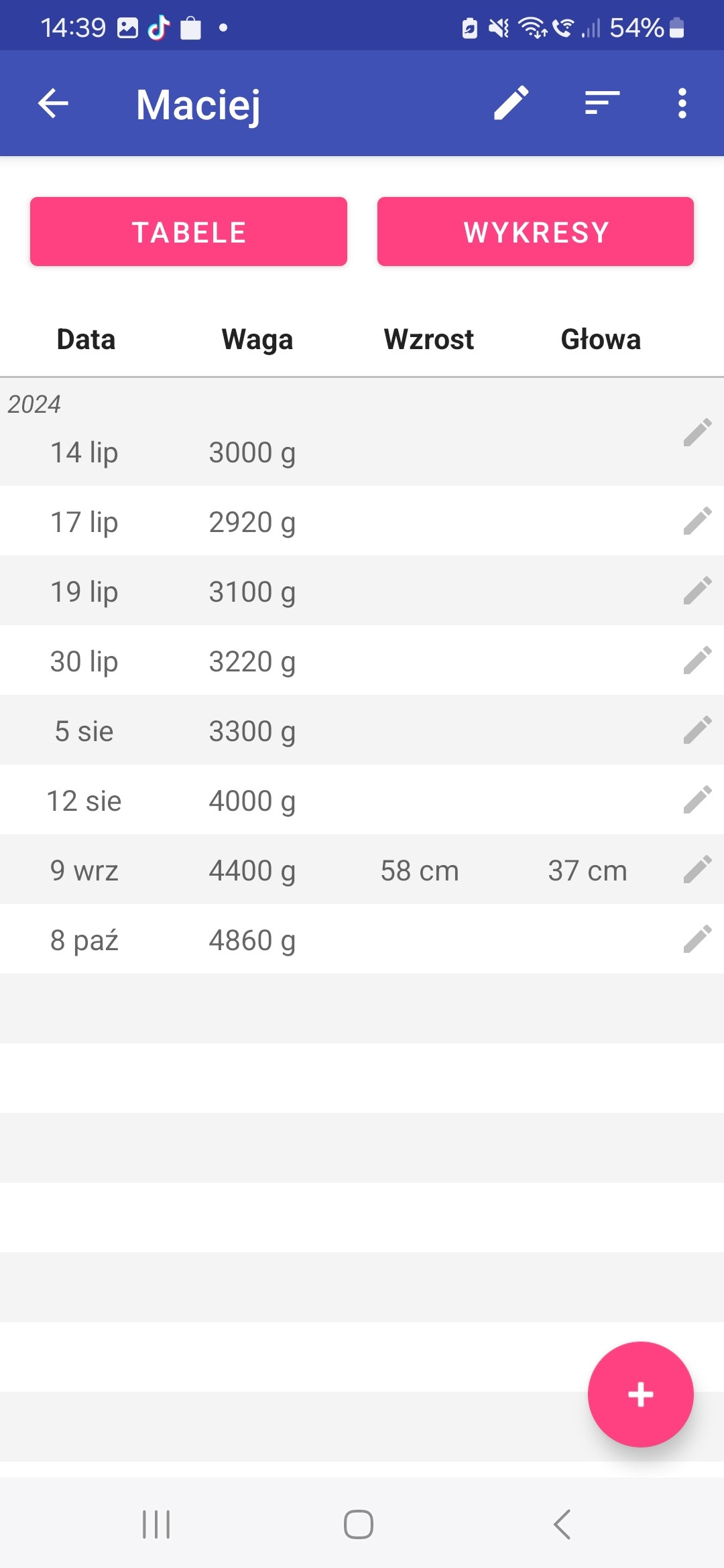Open the sort order options
This screenshot has height=1568, width=724.
click(x=601, y=104)
